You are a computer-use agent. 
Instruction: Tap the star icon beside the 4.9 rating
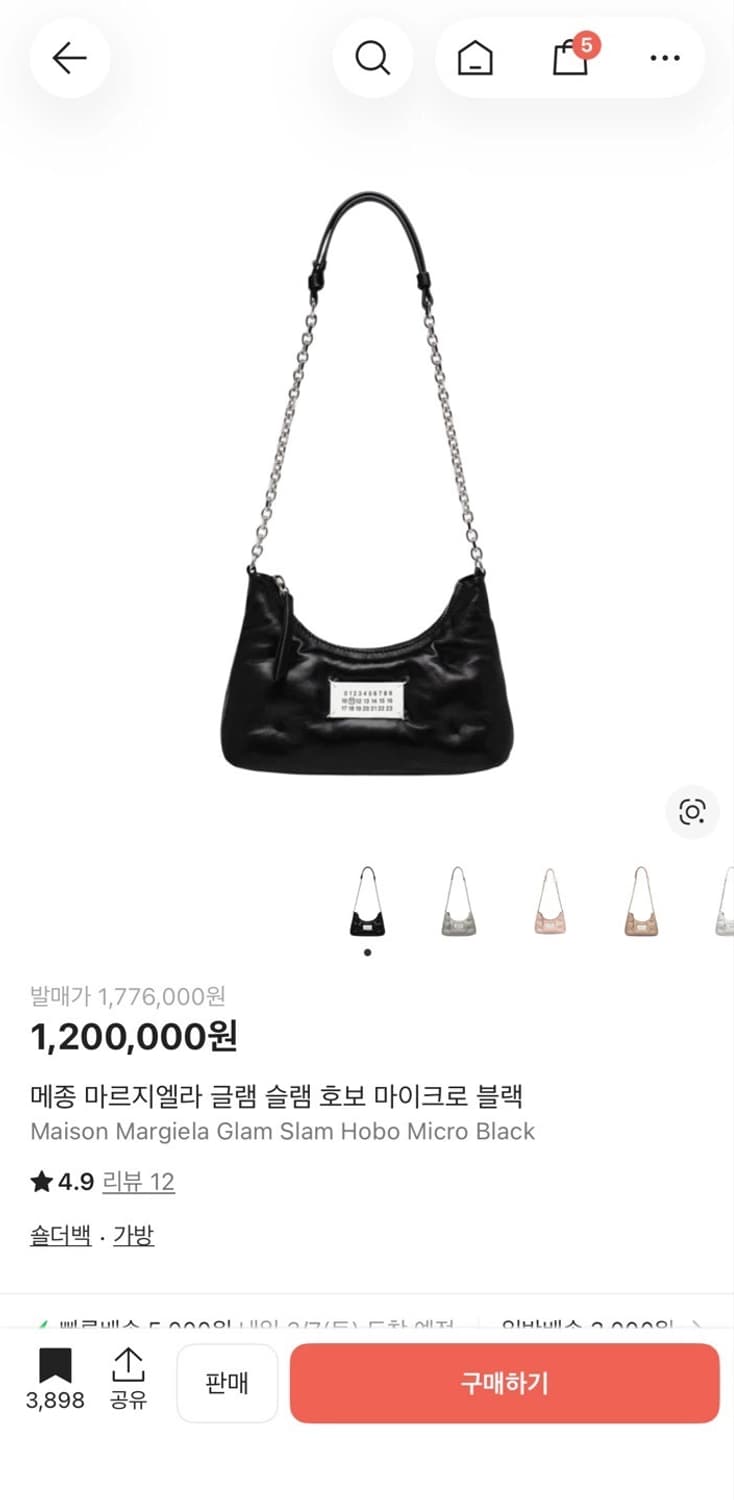39,1181
